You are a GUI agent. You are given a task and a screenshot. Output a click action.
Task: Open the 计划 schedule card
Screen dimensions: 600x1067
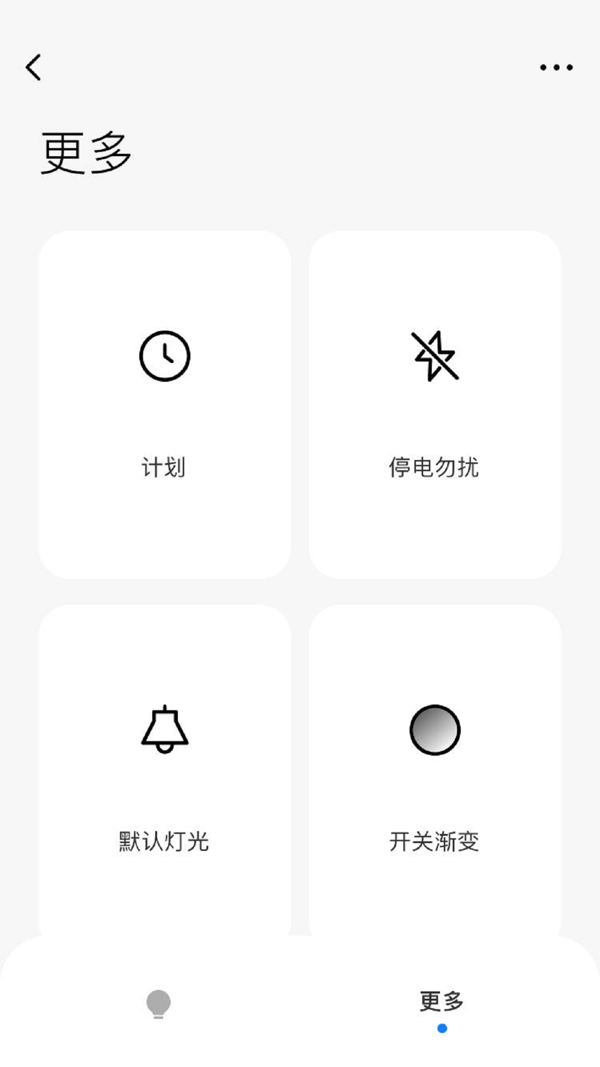[165, 404]
